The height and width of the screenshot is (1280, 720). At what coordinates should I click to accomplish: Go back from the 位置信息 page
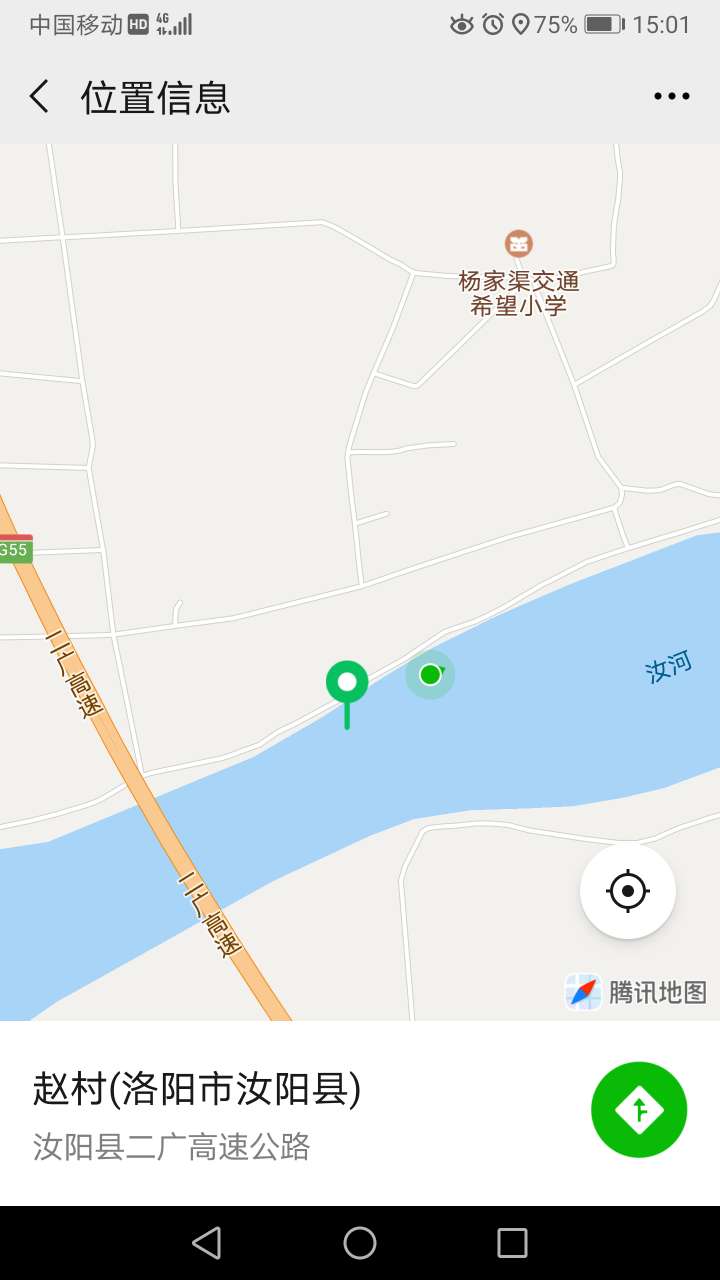point(39,97)
